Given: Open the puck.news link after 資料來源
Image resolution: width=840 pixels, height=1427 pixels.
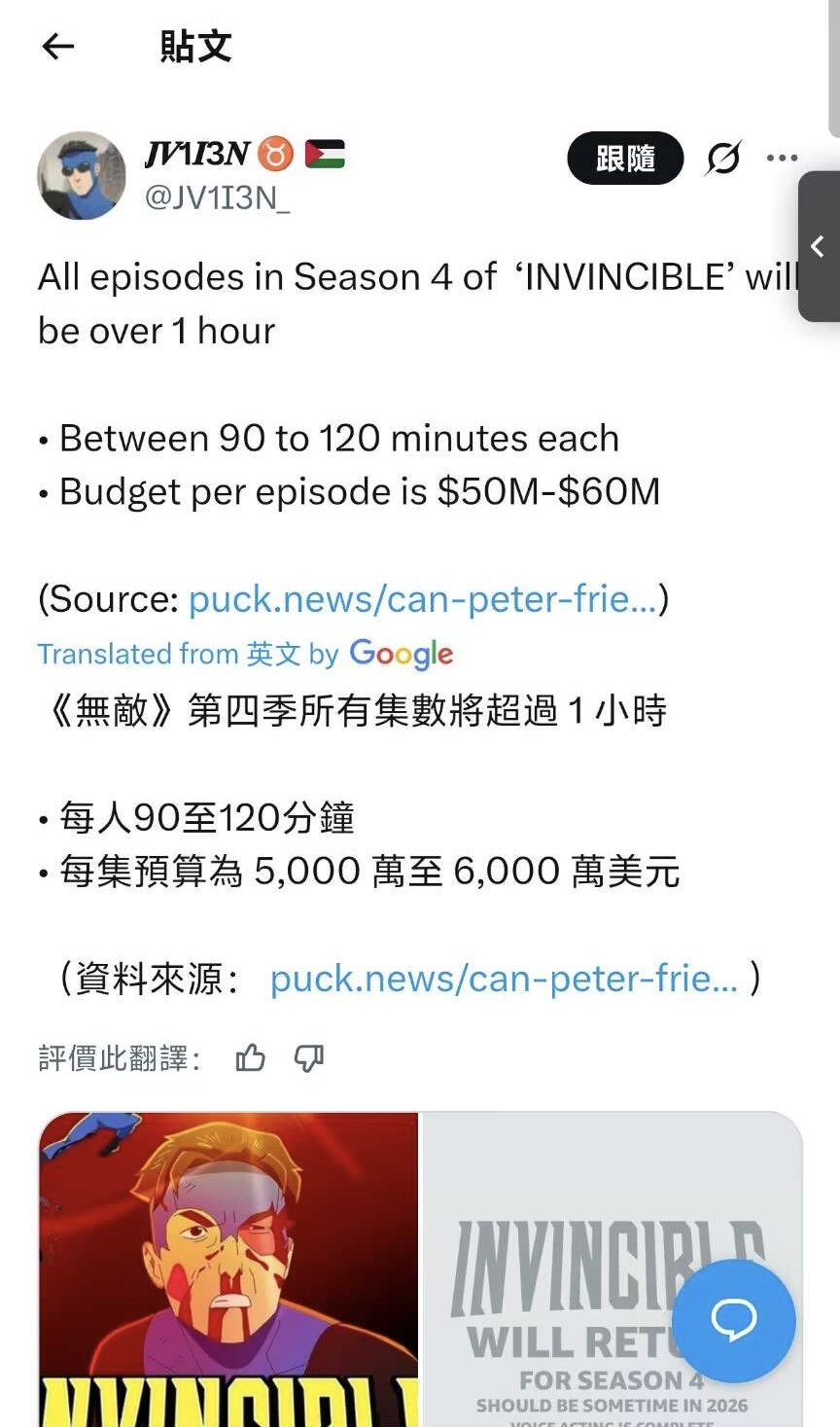Looking at the screenshot, I should (x=504, y=979).
